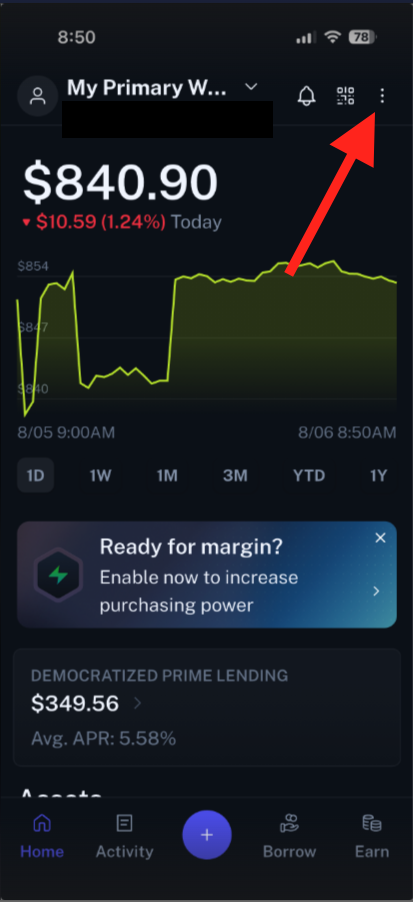The image size is (413, 902).
Task: Show the YTD chart range
Action: pyautogui.click(x=309, y=476)
